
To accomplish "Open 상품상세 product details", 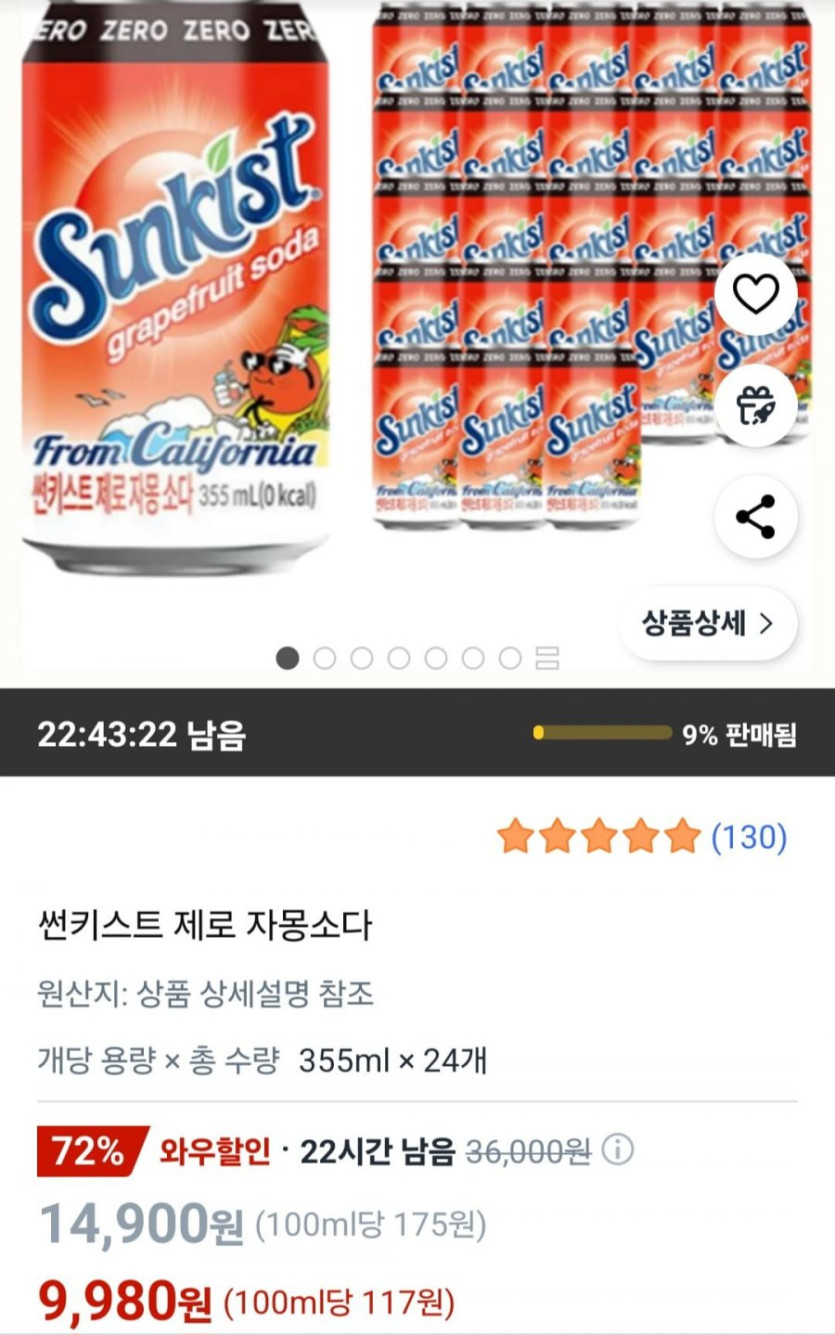I will pyautogui.click(x=708, y=624).
